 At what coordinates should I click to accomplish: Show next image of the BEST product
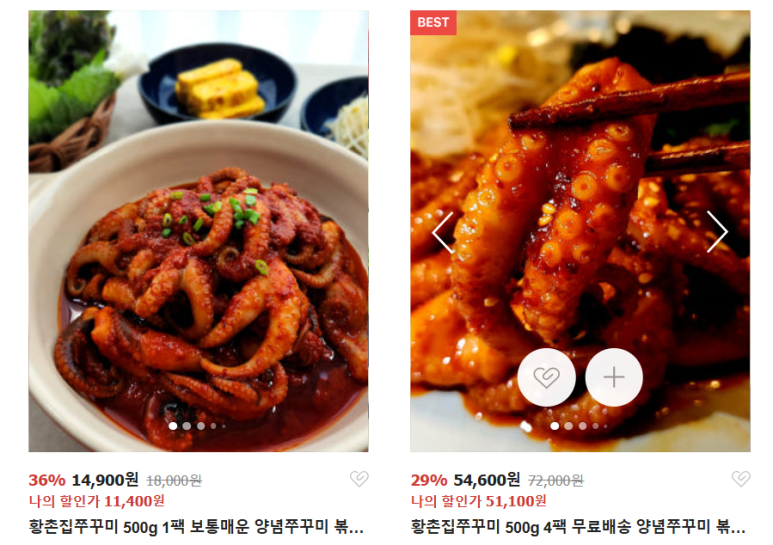pyautogui.click(x=717, y=232)
